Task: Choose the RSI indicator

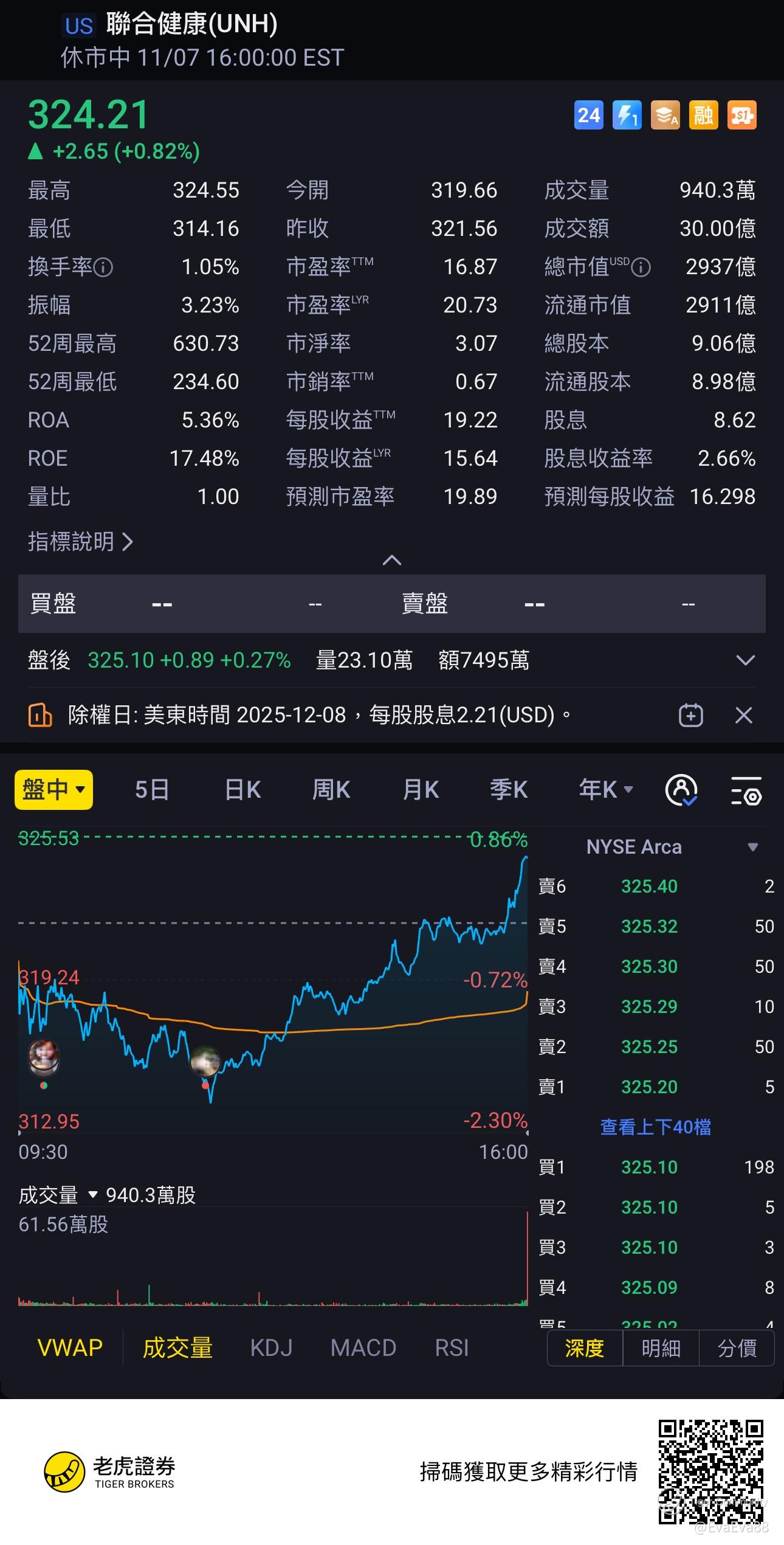Action: [452, 1348]
